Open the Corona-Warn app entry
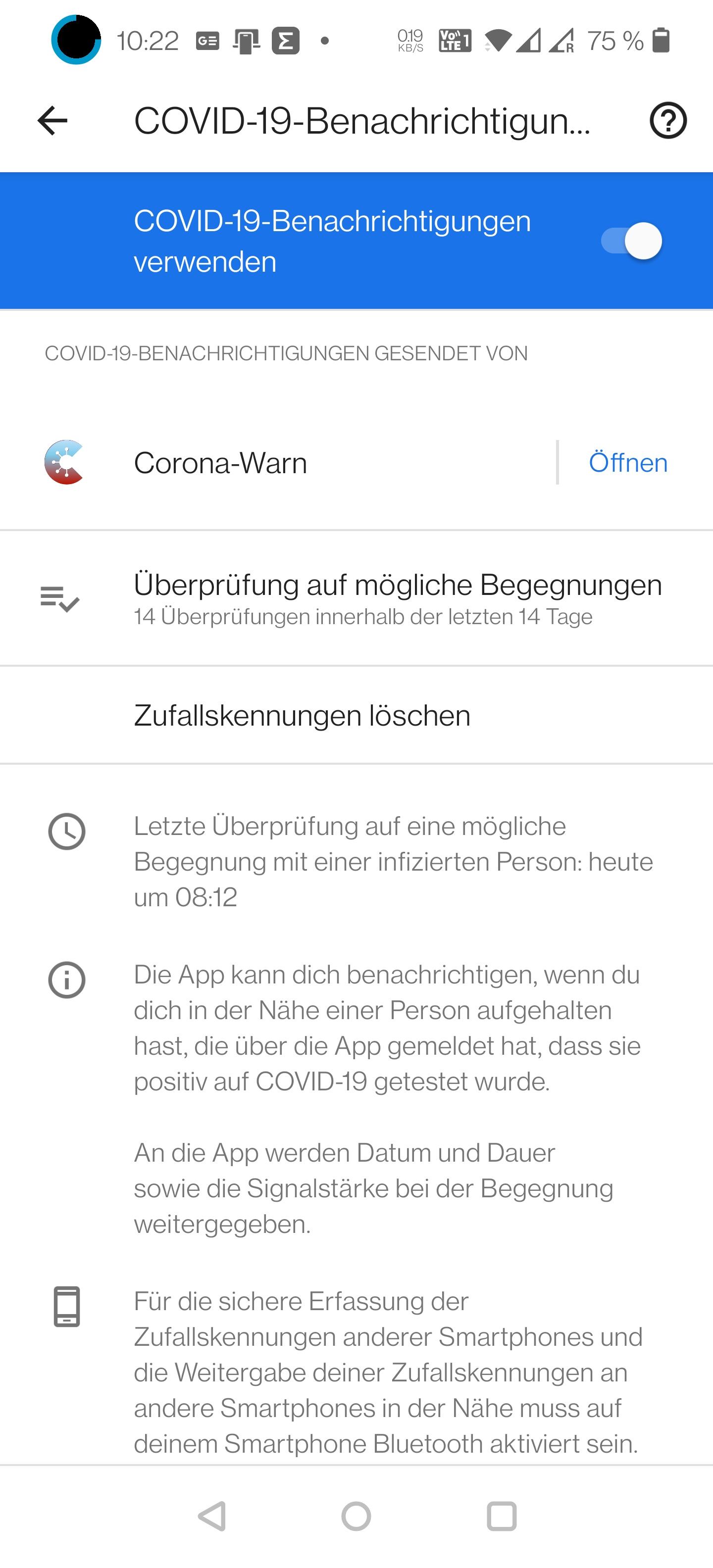This screenshot has width=713, height=1568. 278,463
